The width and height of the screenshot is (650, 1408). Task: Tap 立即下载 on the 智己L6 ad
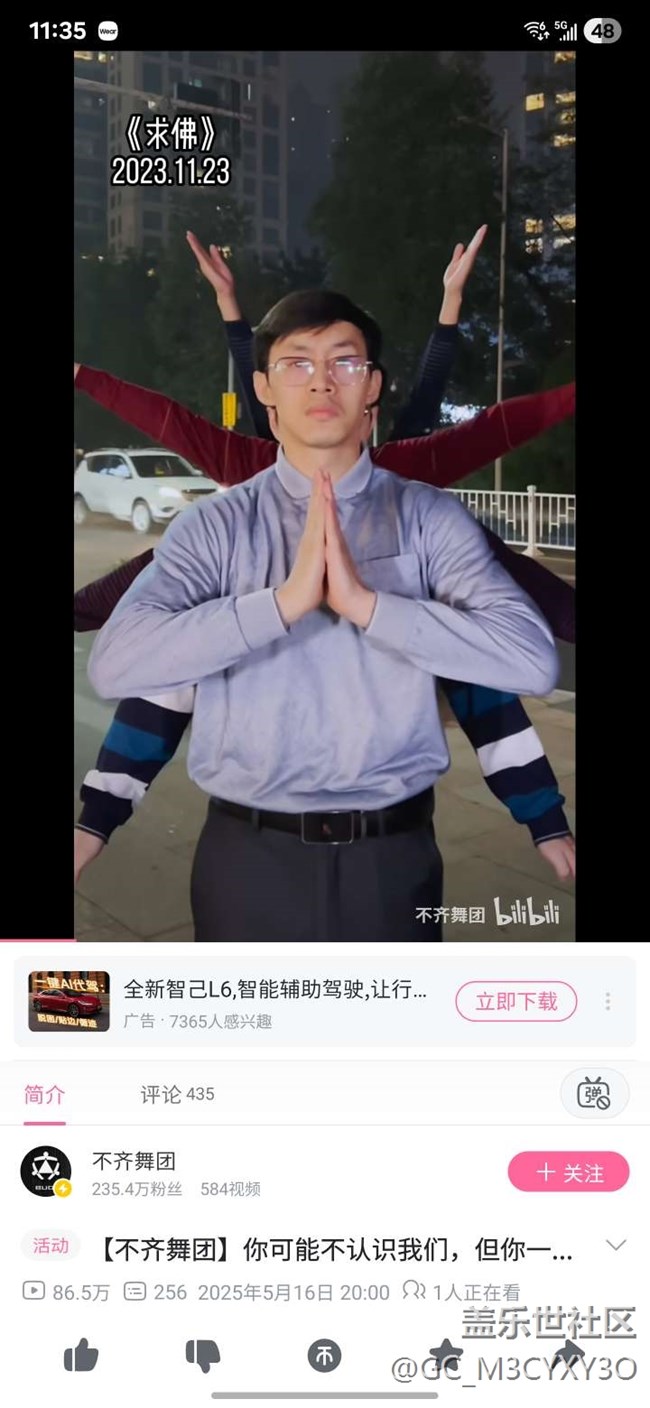pos(516,1001)
